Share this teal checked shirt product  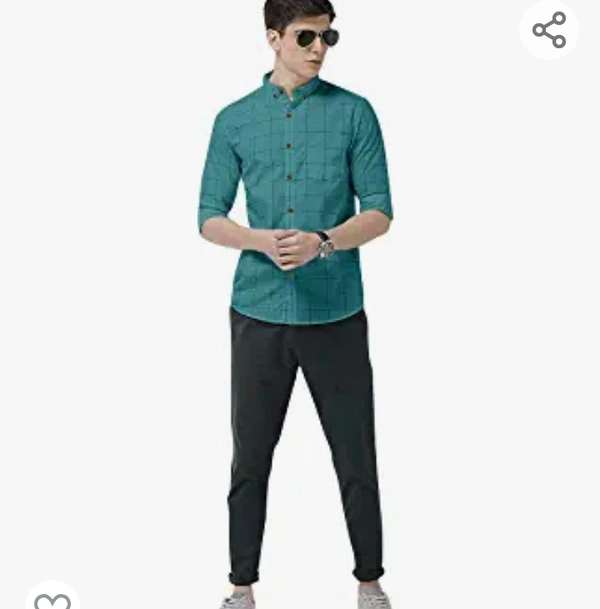[x=549, y=30]
